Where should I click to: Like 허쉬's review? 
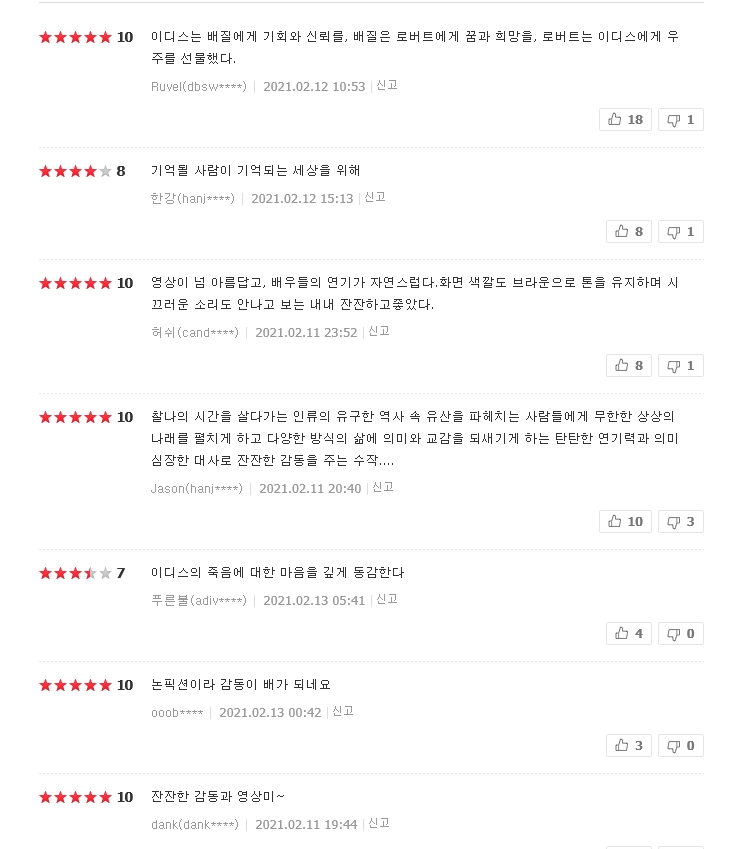click(629, 366)
